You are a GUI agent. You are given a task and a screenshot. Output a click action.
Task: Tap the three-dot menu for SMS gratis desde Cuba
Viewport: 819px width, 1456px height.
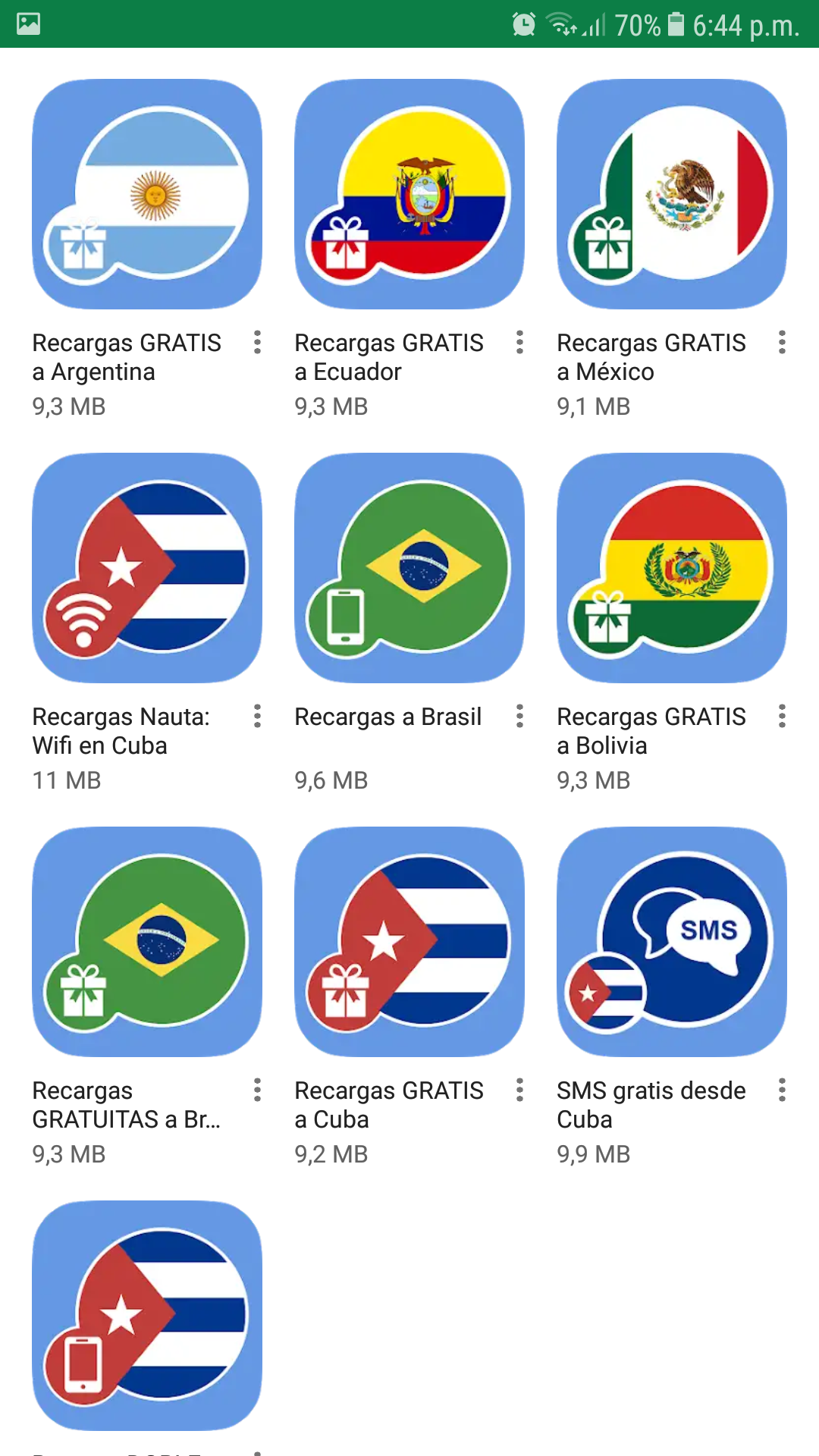pyautogui.click(x=782, y=1090)
